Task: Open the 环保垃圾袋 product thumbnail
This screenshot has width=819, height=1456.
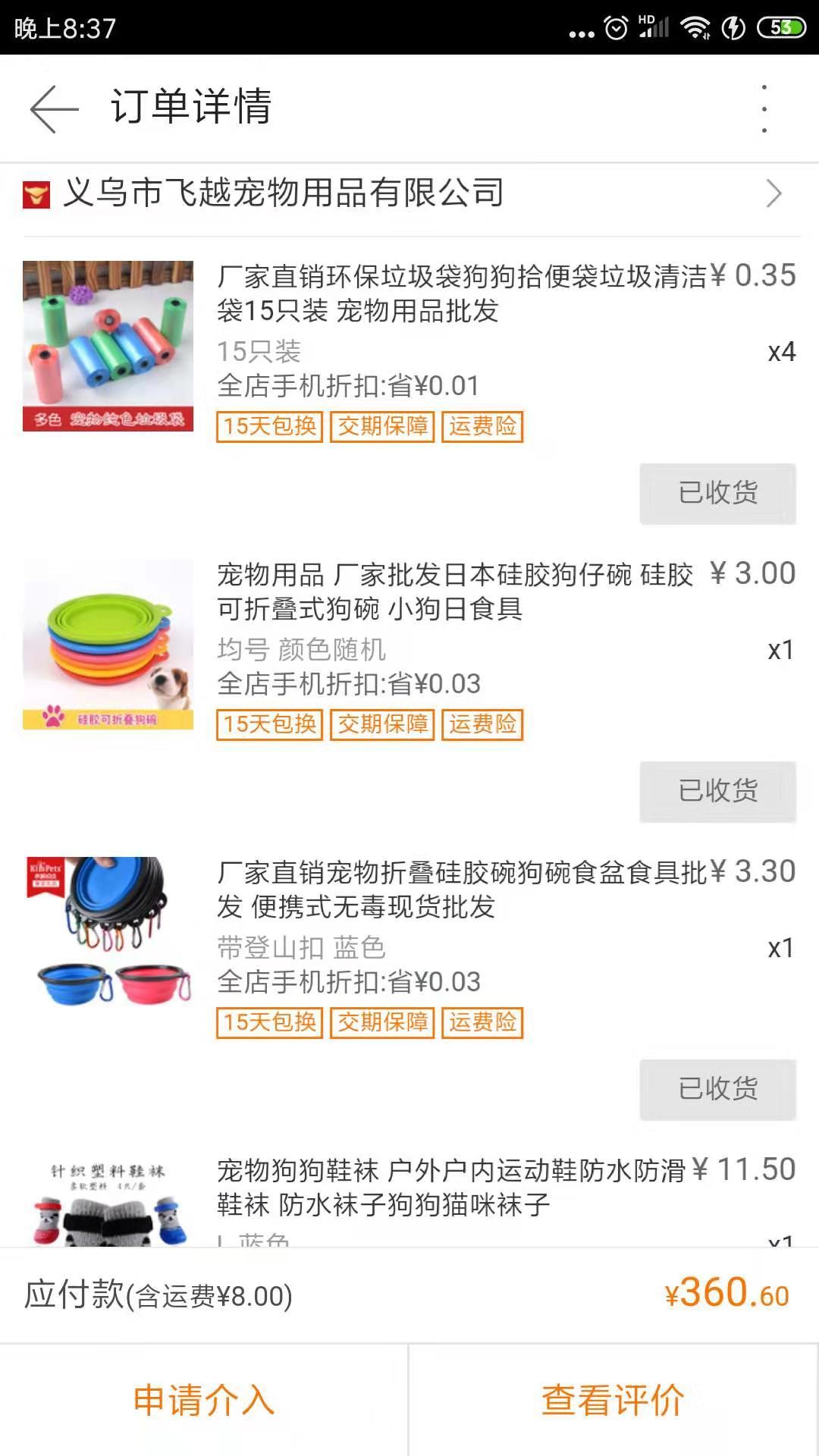Action: tap(108, 346)
